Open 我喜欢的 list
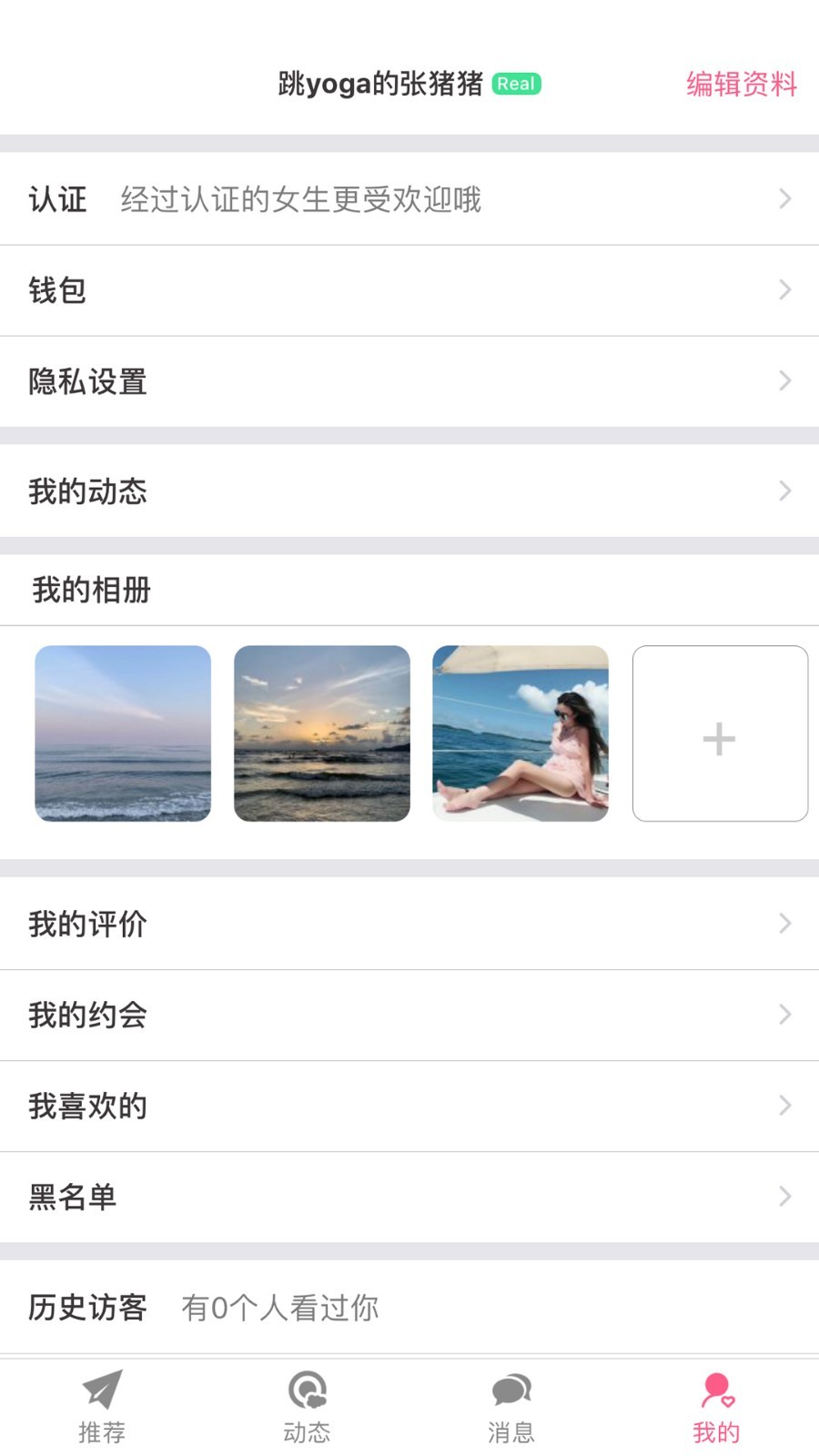This screenshot has height=1456, width=819. pos(409,1106)
